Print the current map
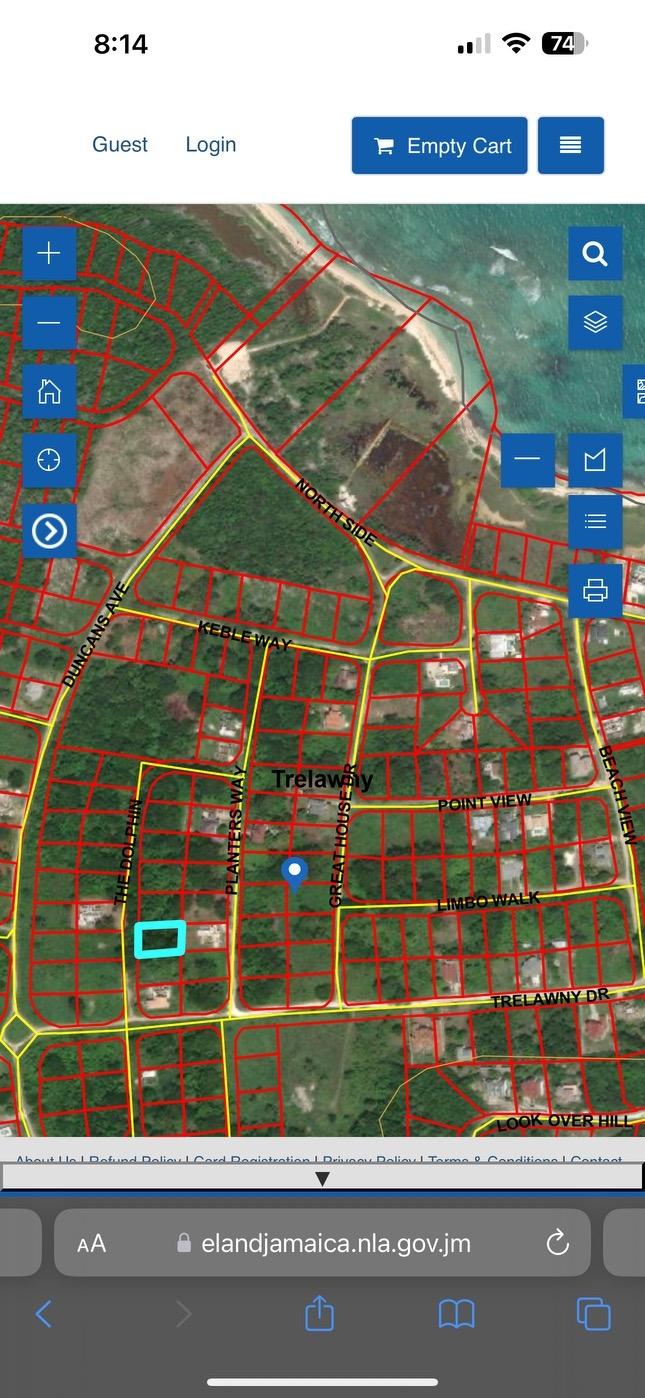 tap(595, 591)
